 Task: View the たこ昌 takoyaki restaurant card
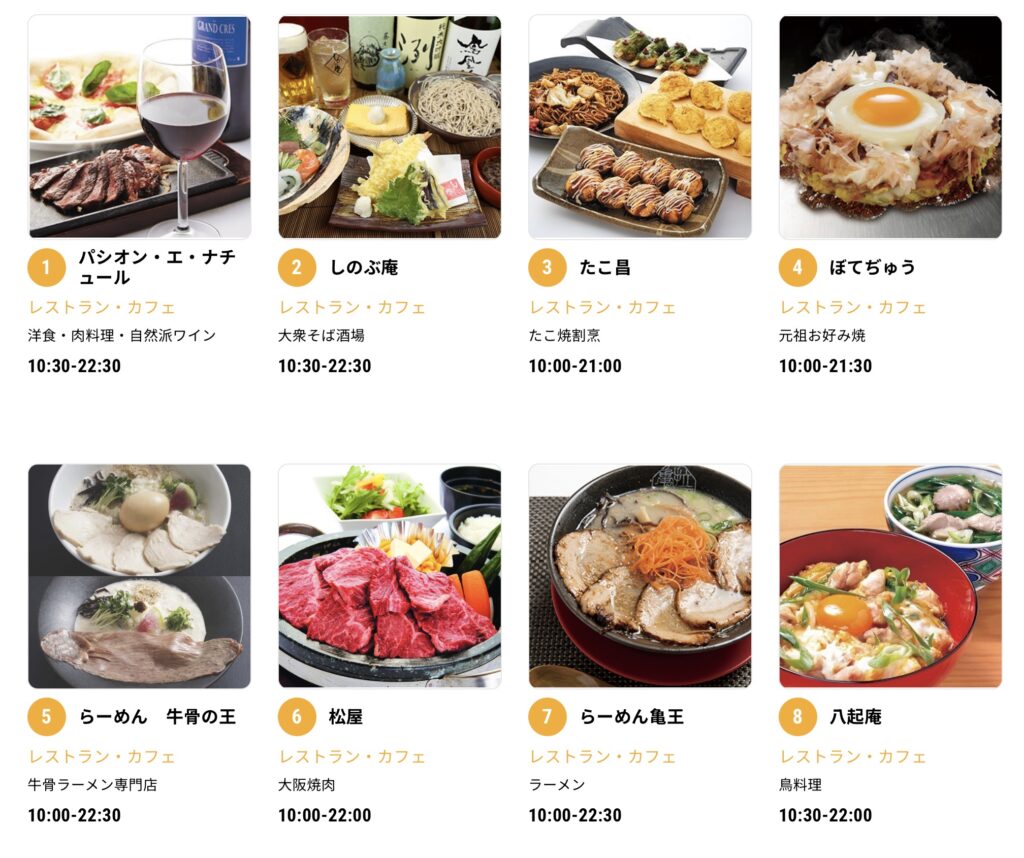(639, 127)
